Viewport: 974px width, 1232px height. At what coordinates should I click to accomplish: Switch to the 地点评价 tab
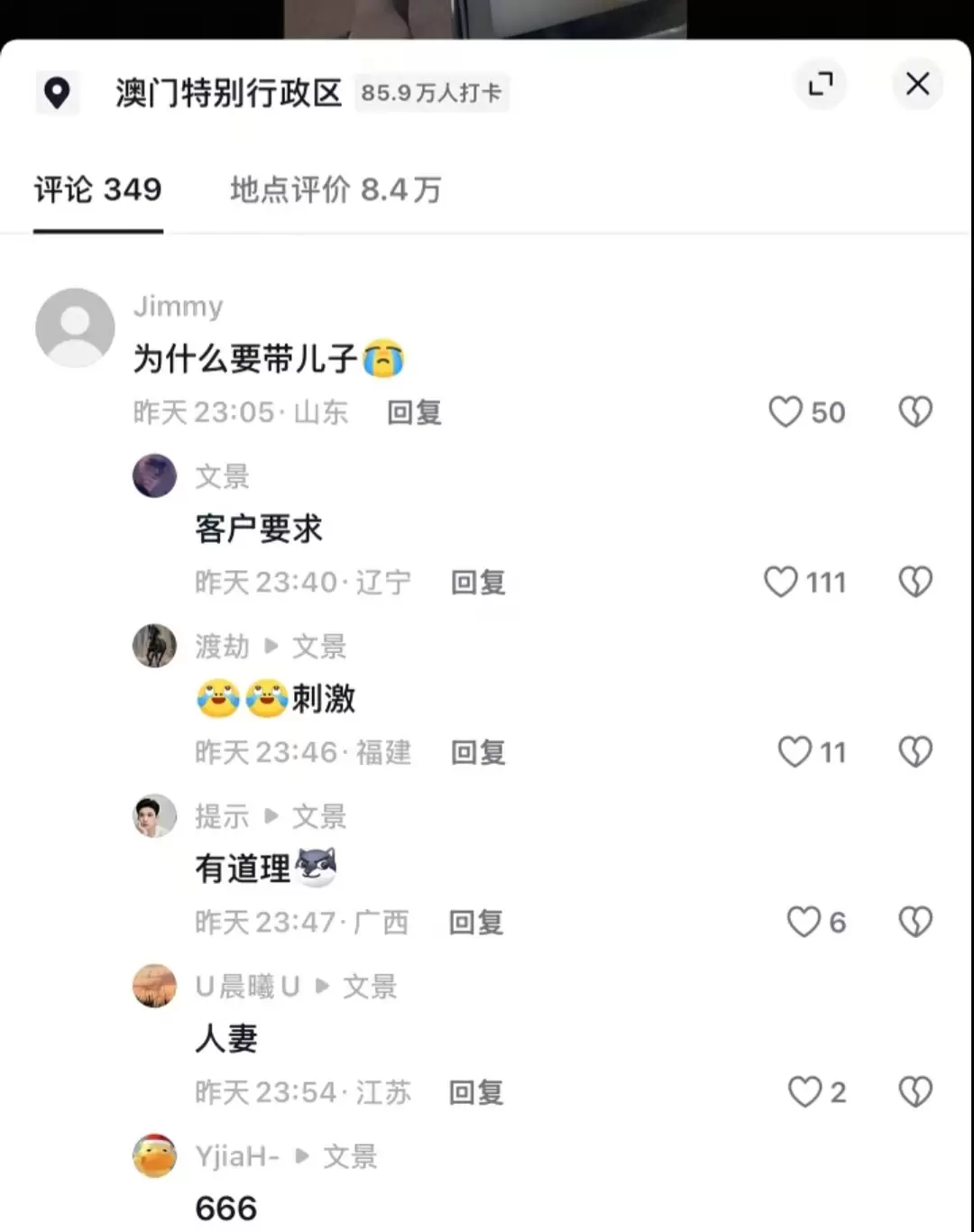tap(335, 190)
